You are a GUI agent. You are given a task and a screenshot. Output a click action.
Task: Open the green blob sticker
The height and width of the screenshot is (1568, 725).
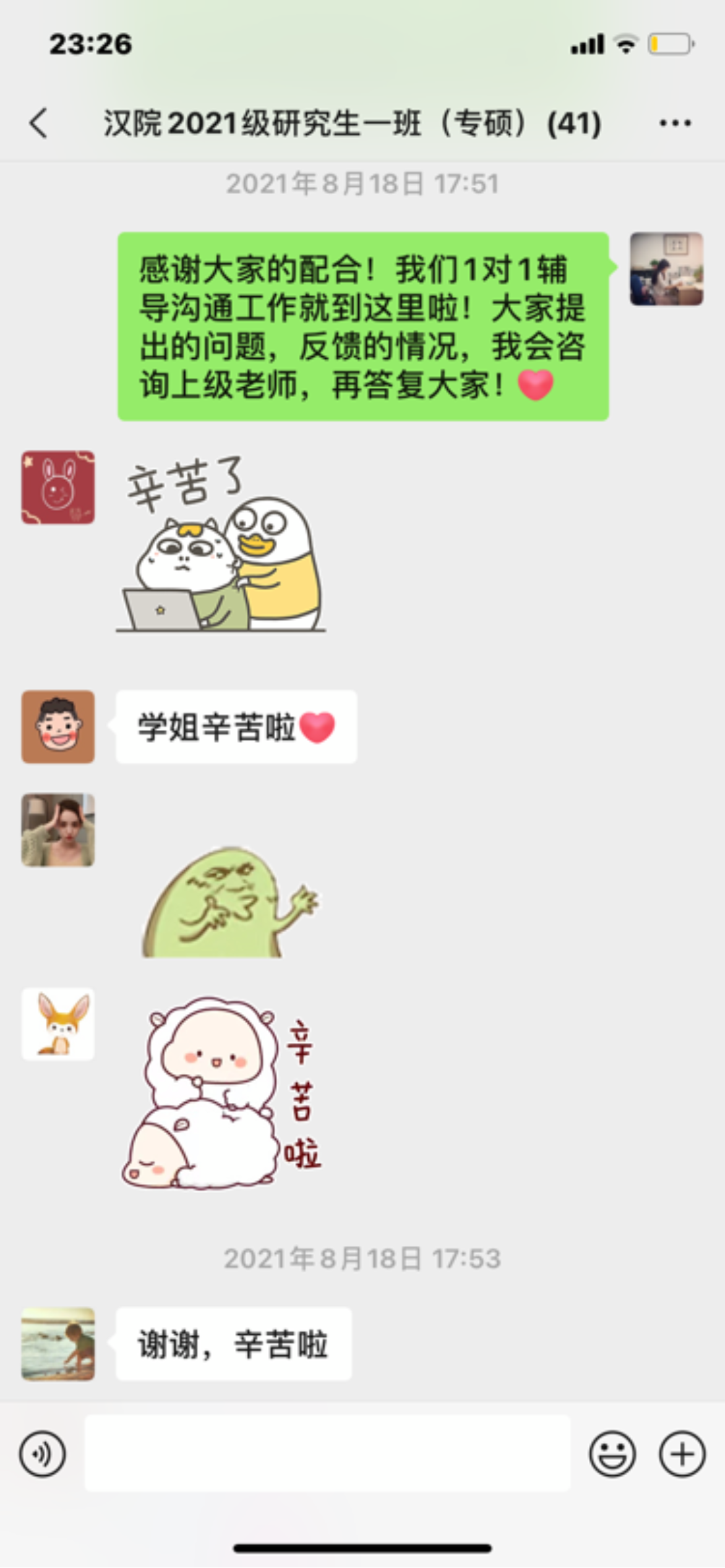click(x=229, y=903)
